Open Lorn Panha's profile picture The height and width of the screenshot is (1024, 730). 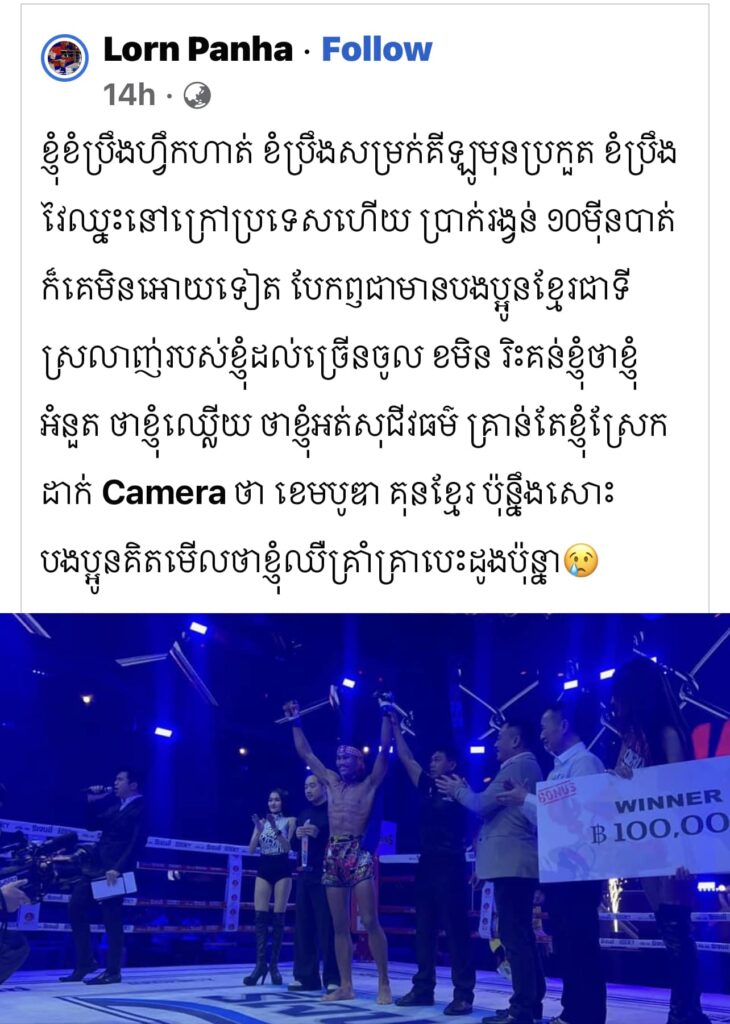tap(65, 58)
